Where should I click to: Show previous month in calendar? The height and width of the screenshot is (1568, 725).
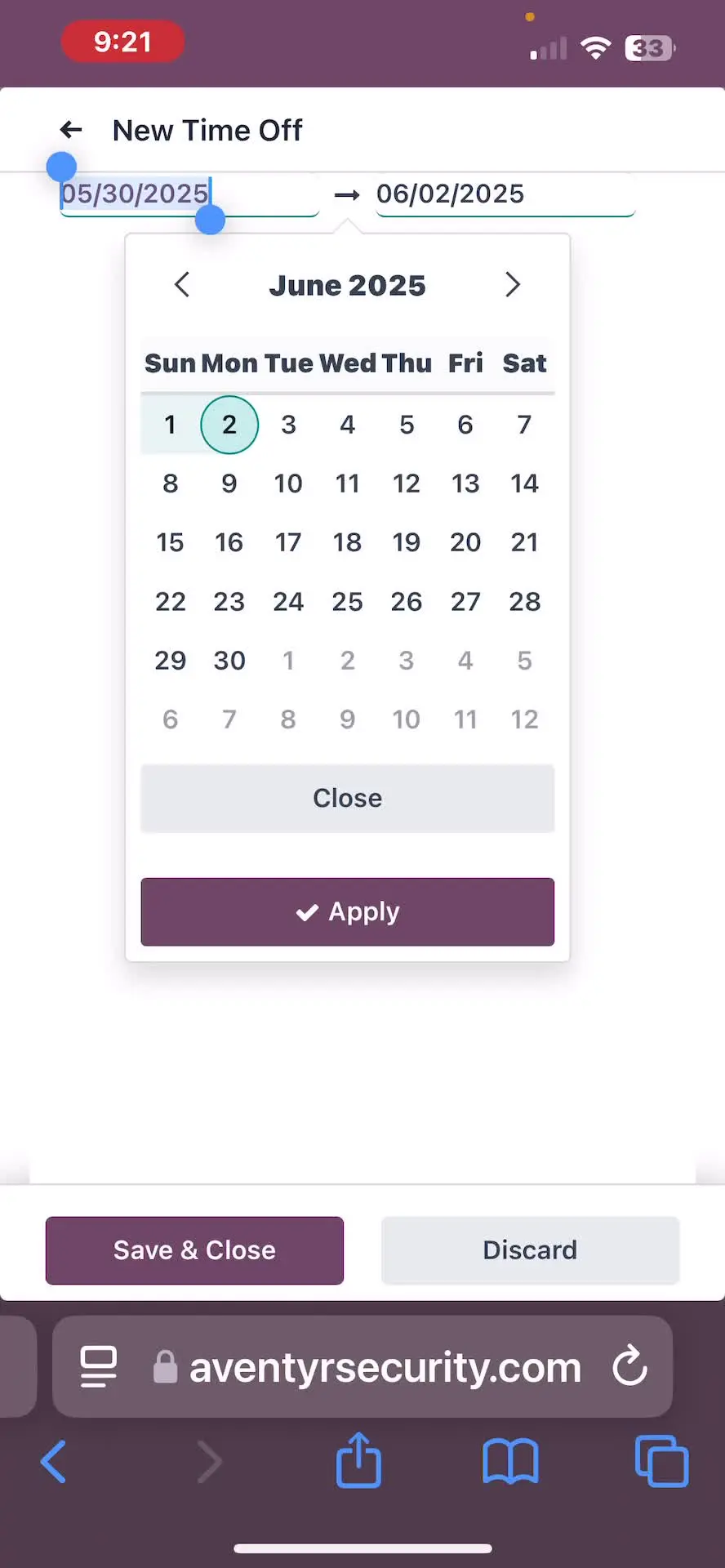[182, 285]
